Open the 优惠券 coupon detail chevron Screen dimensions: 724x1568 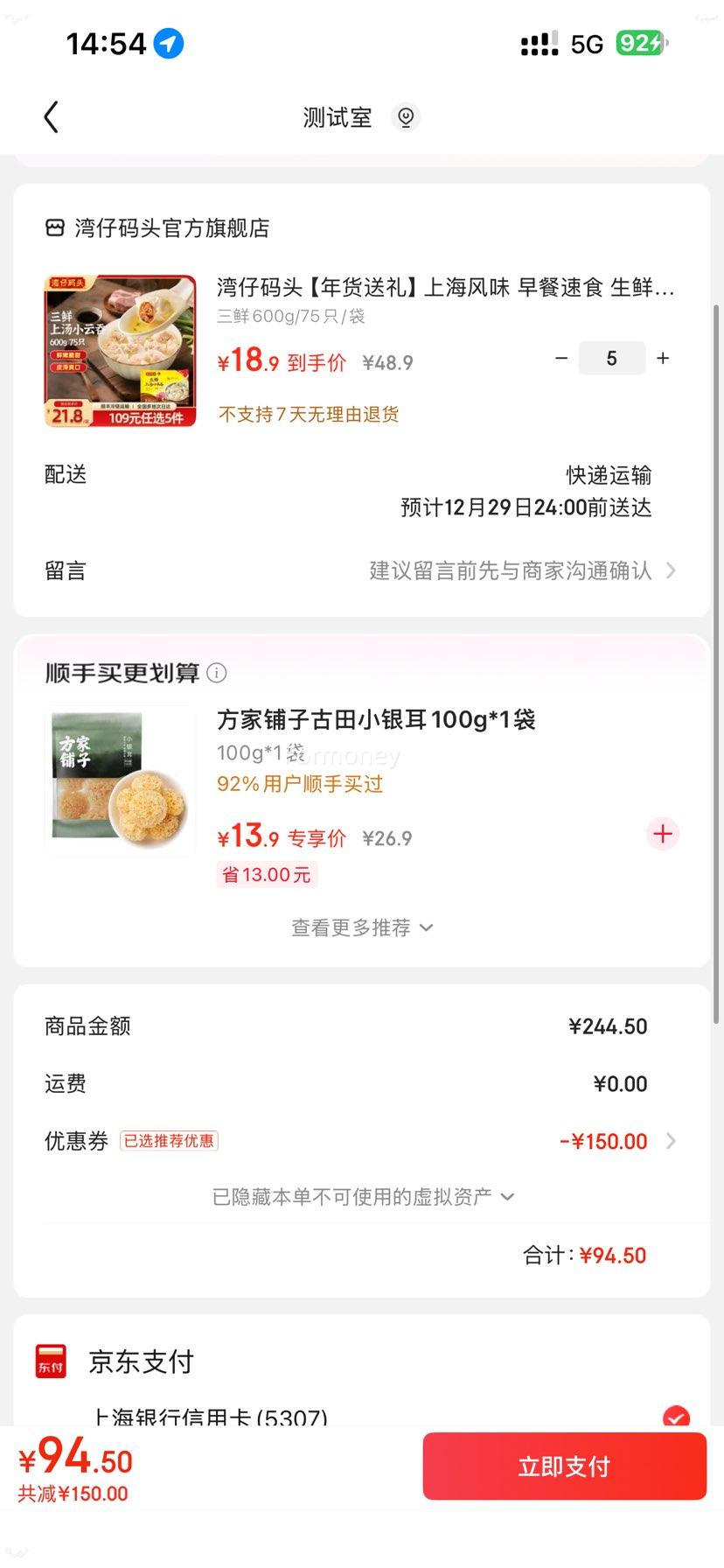click(x=670, y=1140)
